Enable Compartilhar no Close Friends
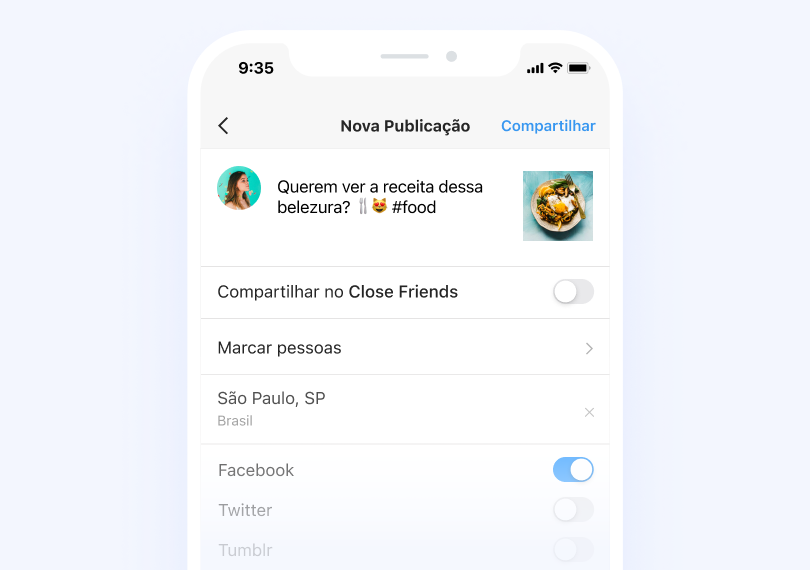 click(x=573, y=292)
